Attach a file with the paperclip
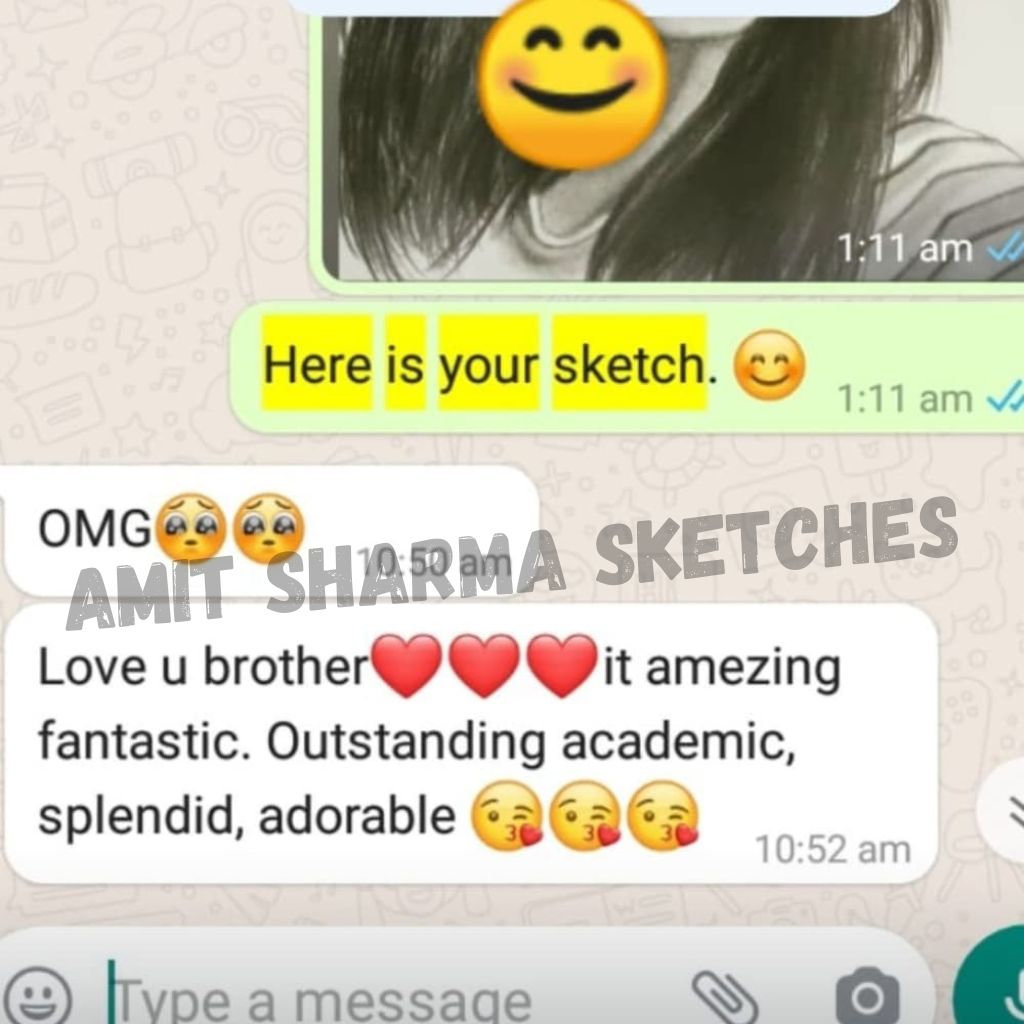 pos(725,996)
